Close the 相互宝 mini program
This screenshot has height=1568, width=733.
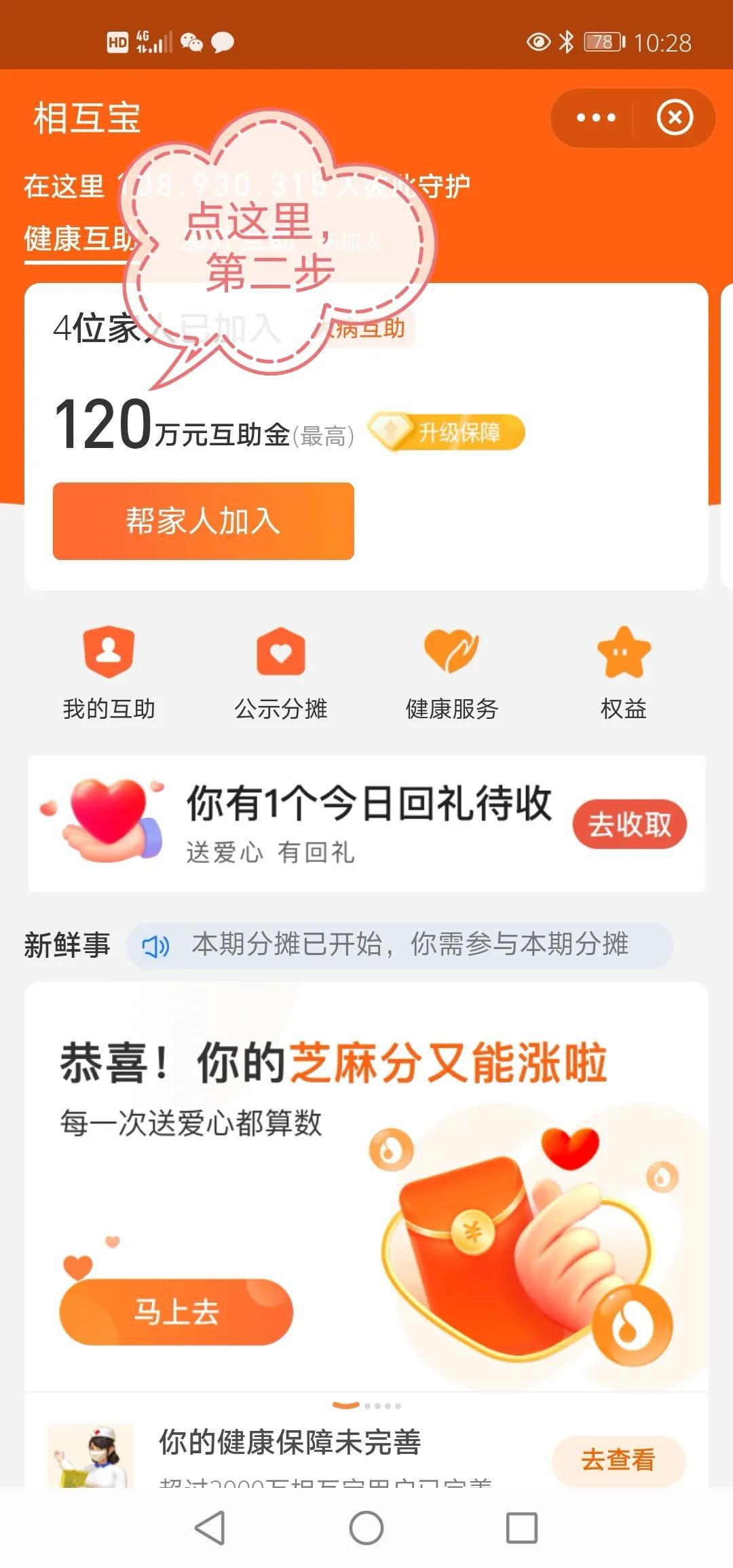(x=675, y=117)
